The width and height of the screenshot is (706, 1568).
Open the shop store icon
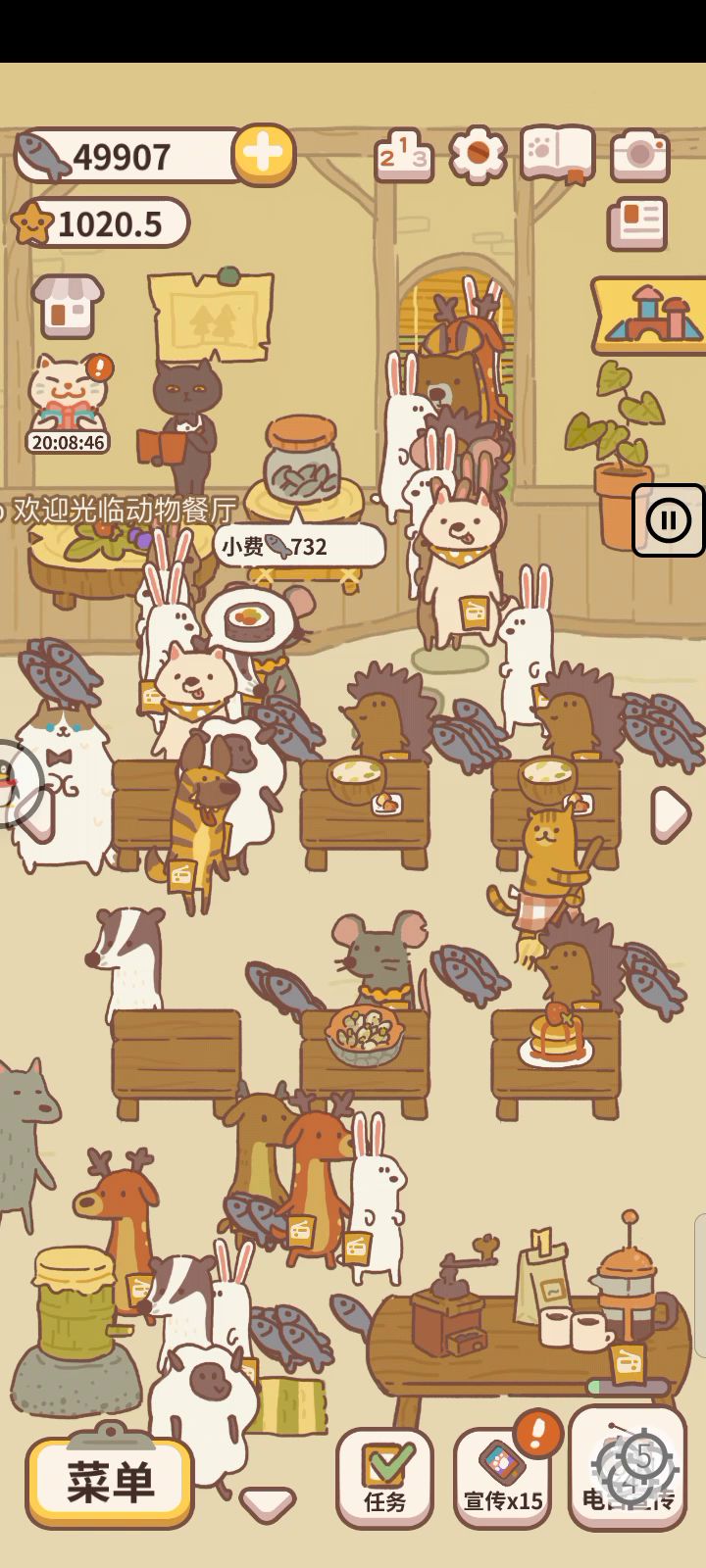coord(67,306)
